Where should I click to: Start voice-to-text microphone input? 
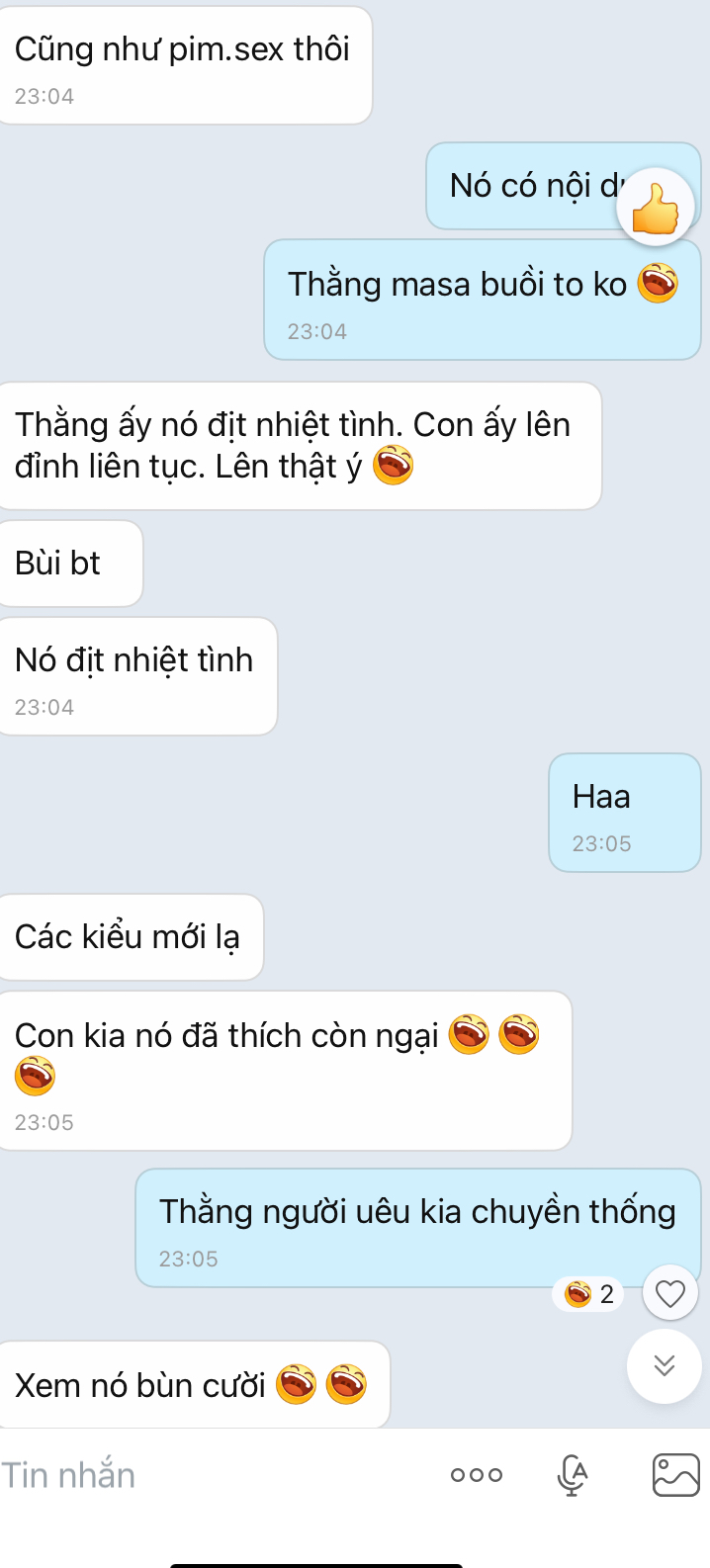[572, 1475]
